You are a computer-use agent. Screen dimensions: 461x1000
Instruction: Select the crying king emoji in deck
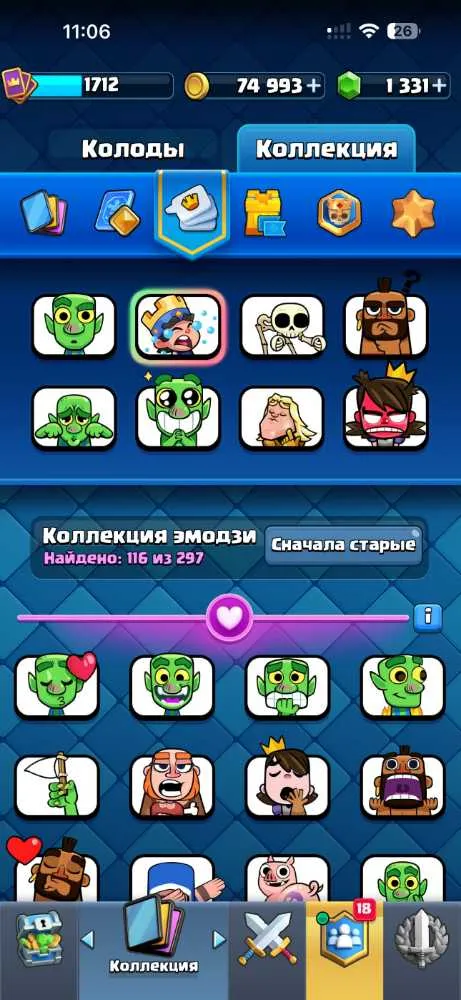point(179,326)
